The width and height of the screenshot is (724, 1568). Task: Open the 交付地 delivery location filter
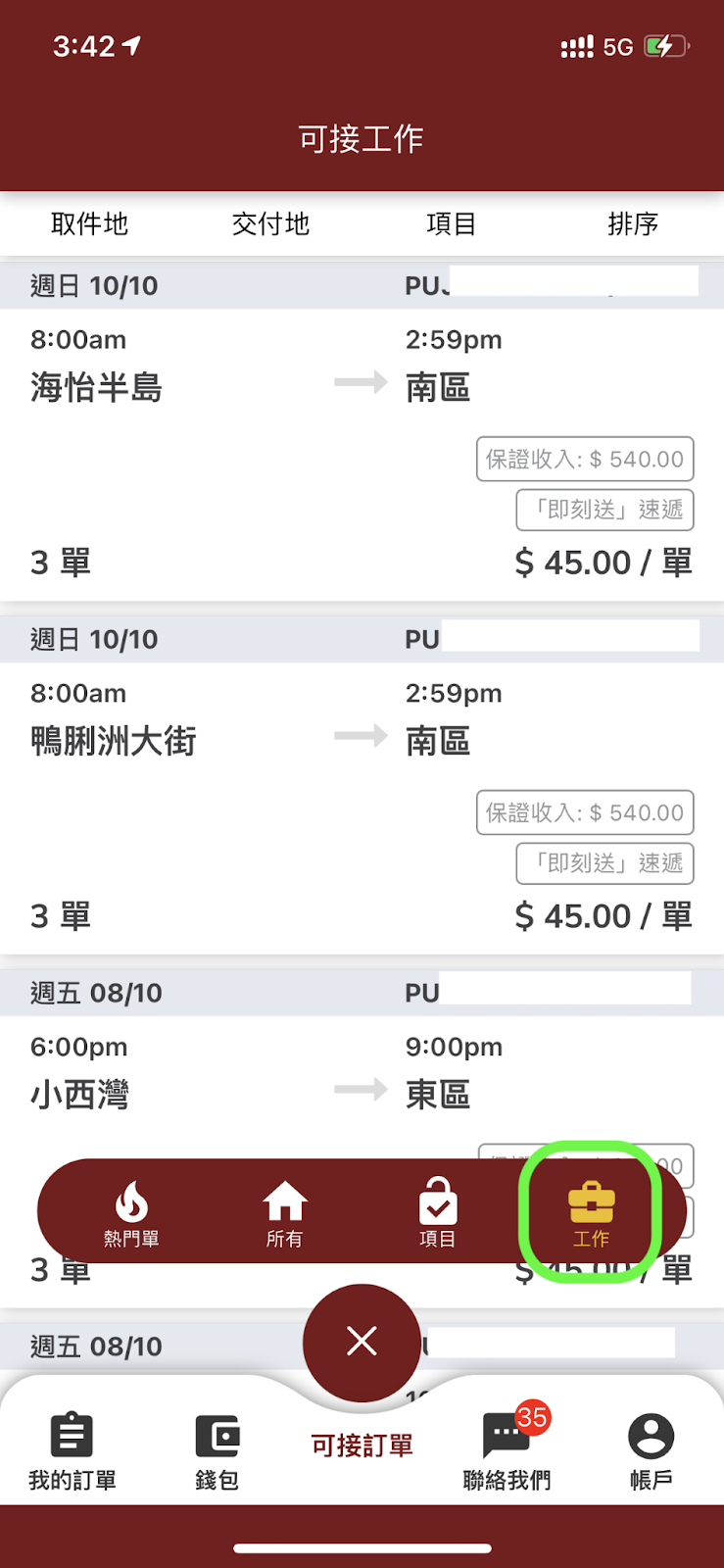tap(271, 223)
